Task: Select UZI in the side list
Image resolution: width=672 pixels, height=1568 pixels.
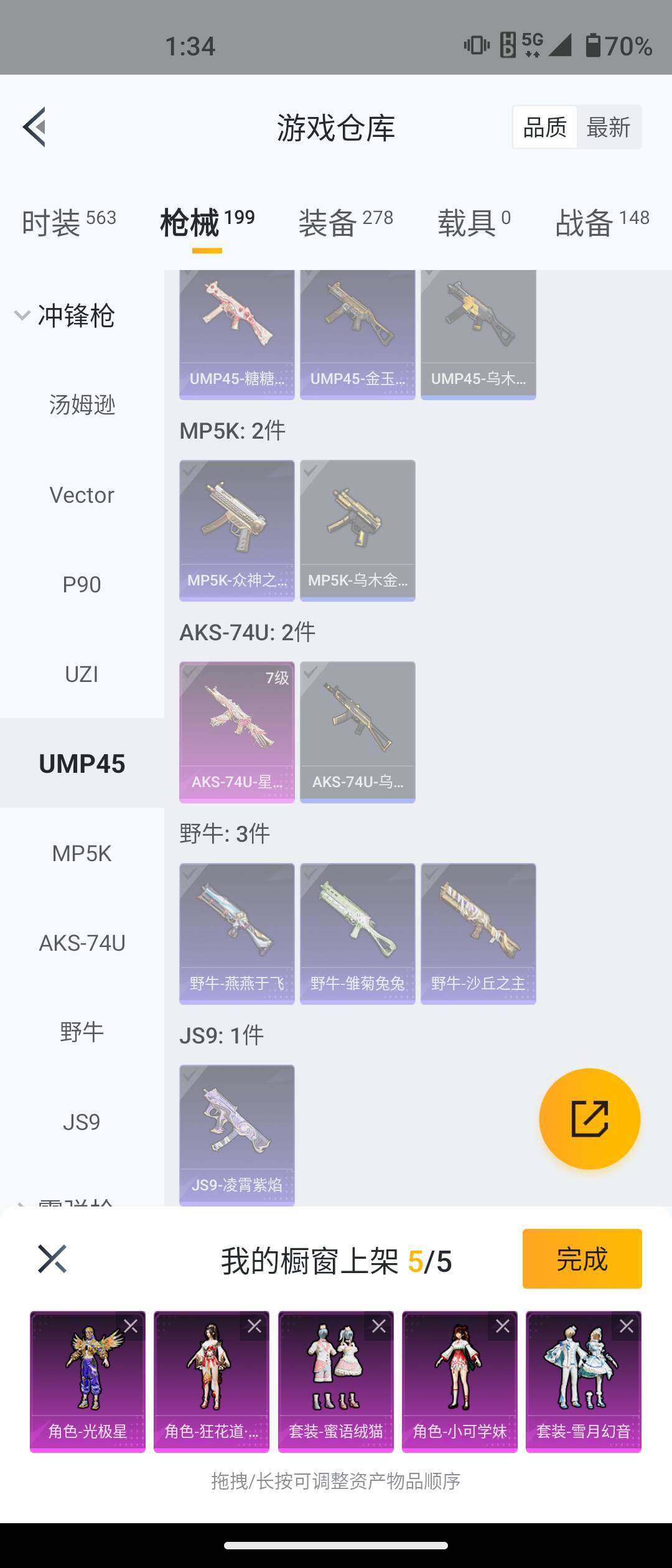Action: [82, 674]
